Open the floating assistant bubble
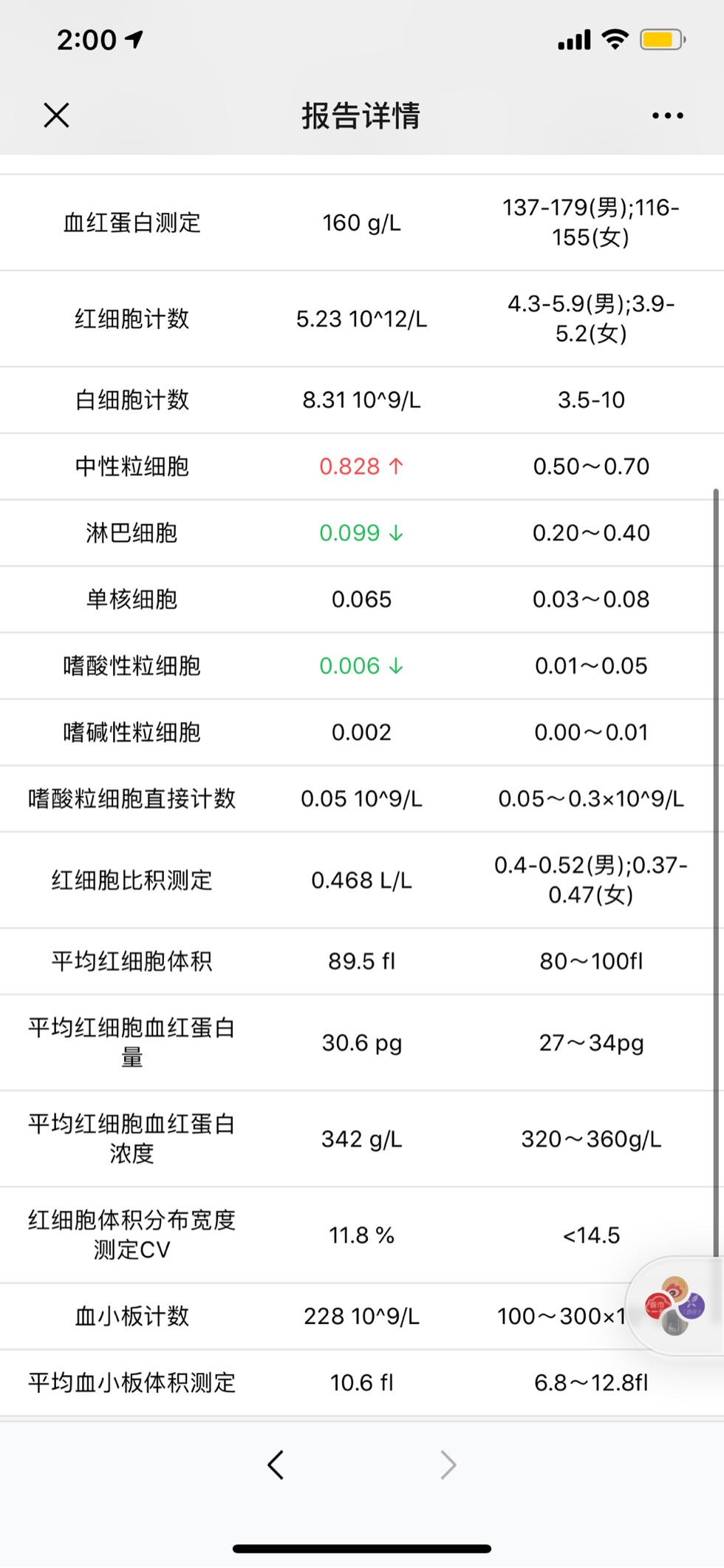 click(675, 1306)
